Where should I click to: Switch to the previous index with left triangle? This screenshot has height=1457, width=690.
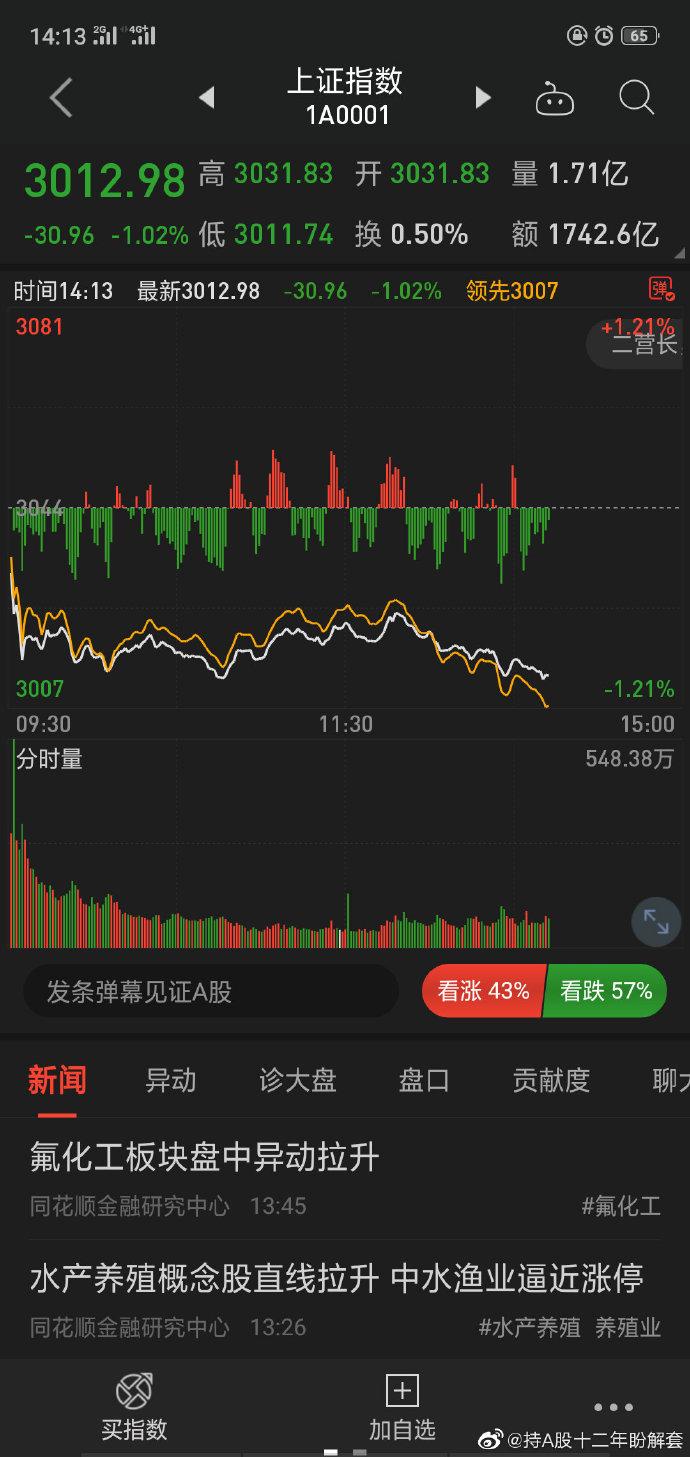tap(207, 98)
